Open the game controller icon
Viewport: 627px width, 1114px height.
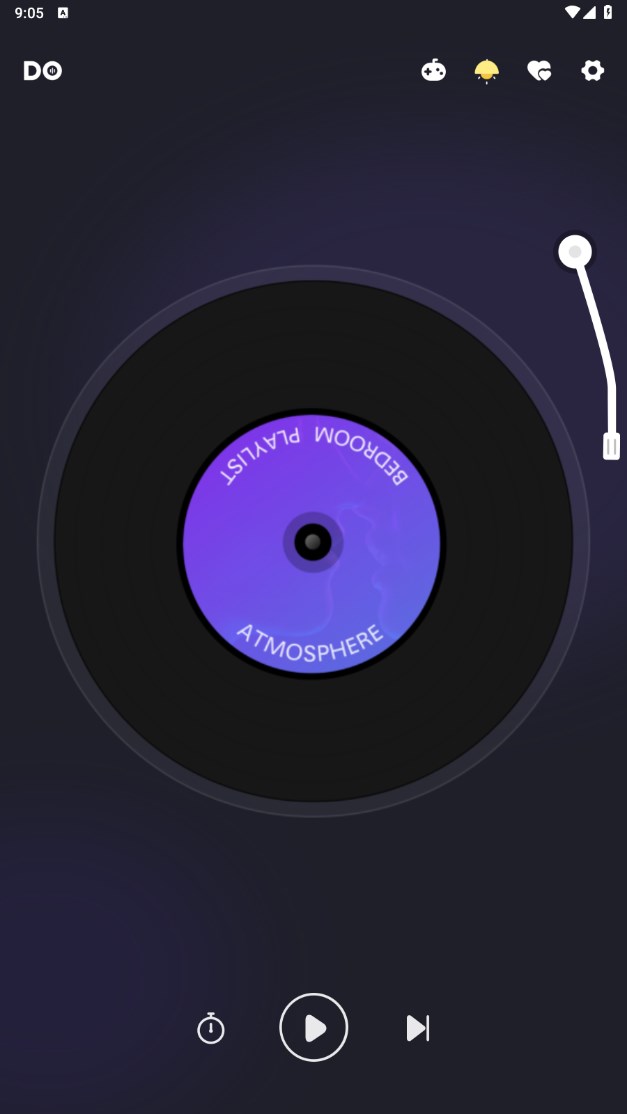433,71
